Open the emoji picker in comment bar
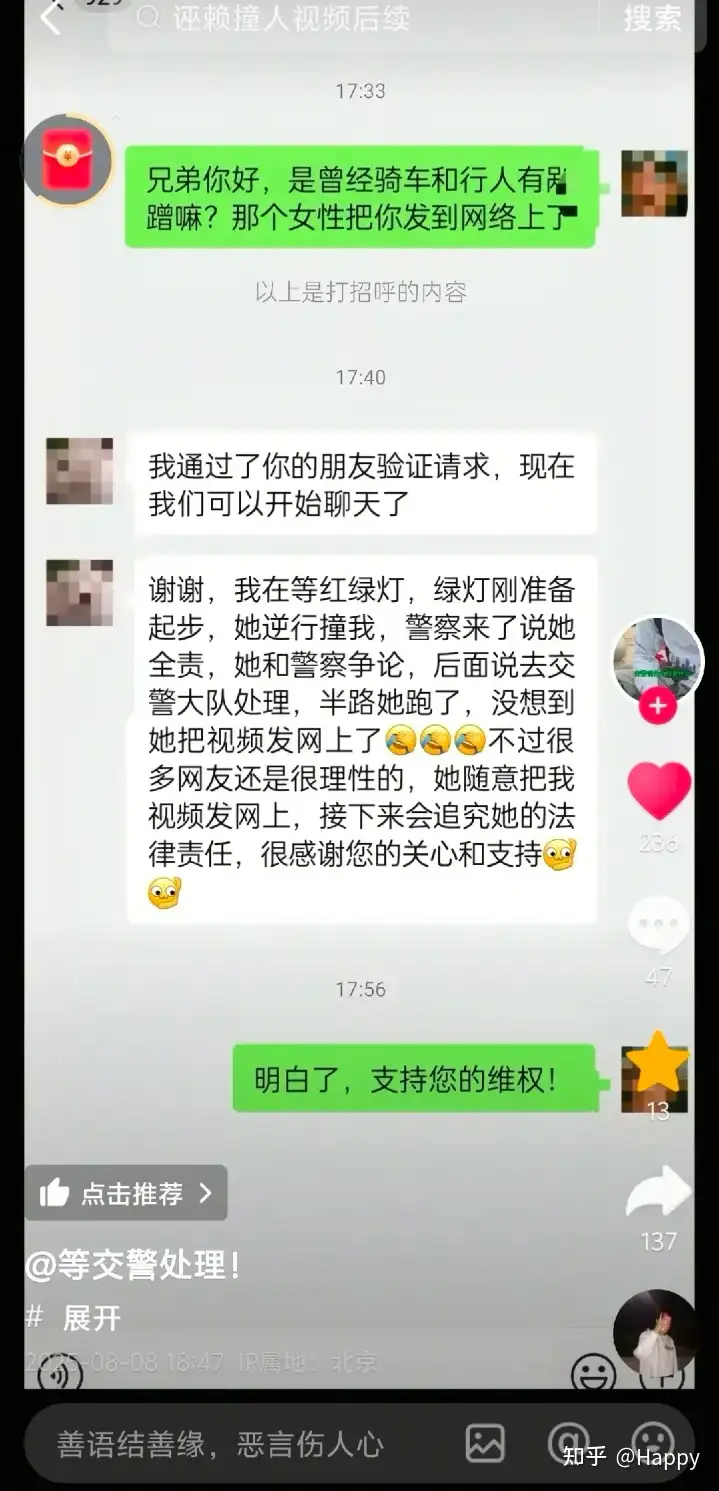Viewport: 719px width, 1491px height. (x=653, y=1440)
